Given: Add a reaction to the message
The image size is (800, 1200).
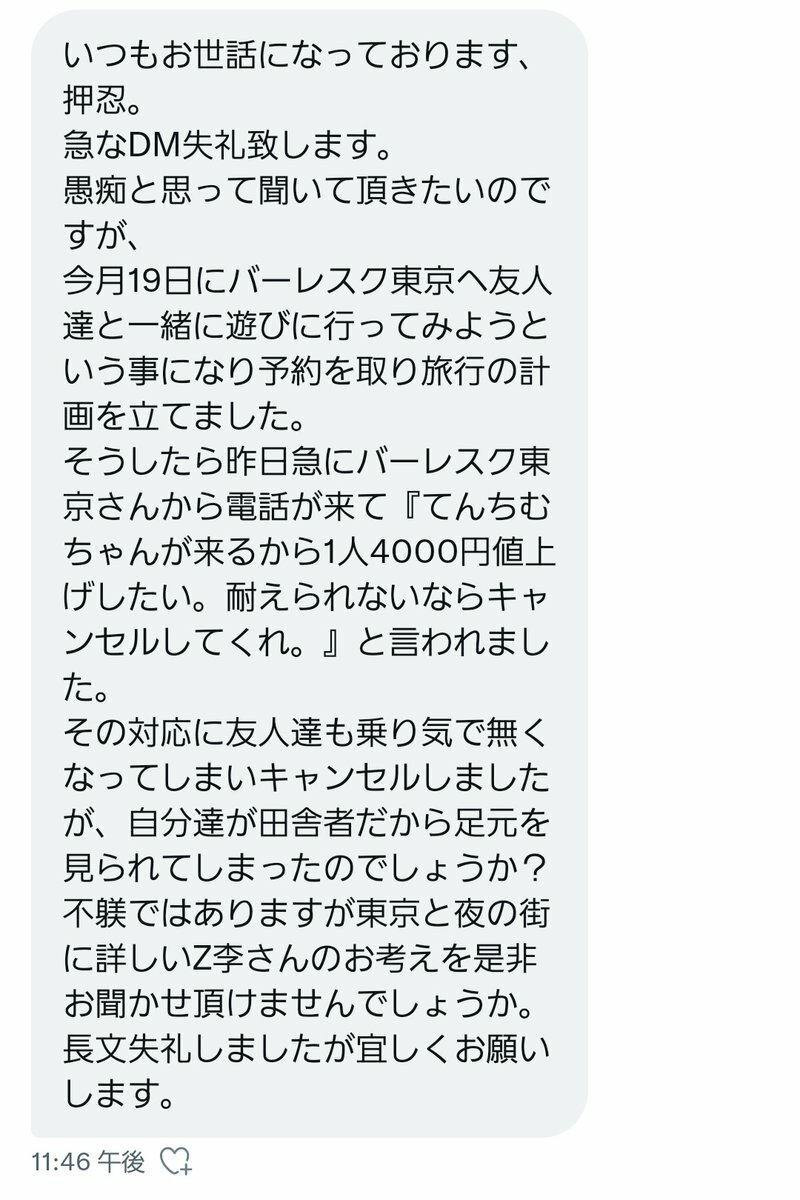Looking at the screenshot, I should pyautogui.click(x=177, y=1161).
